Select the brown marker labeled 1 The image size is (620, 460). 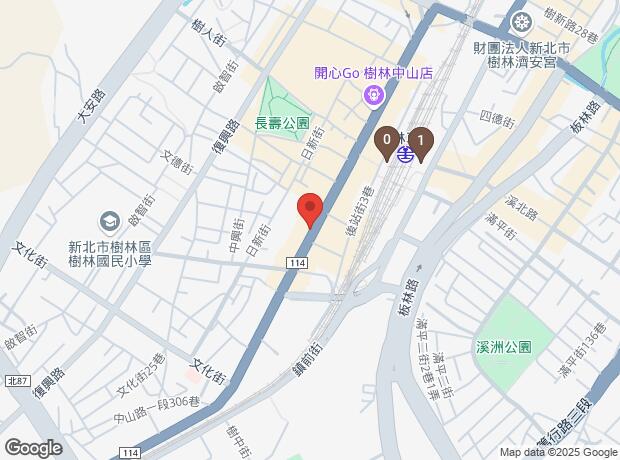[x=422, y=142]
